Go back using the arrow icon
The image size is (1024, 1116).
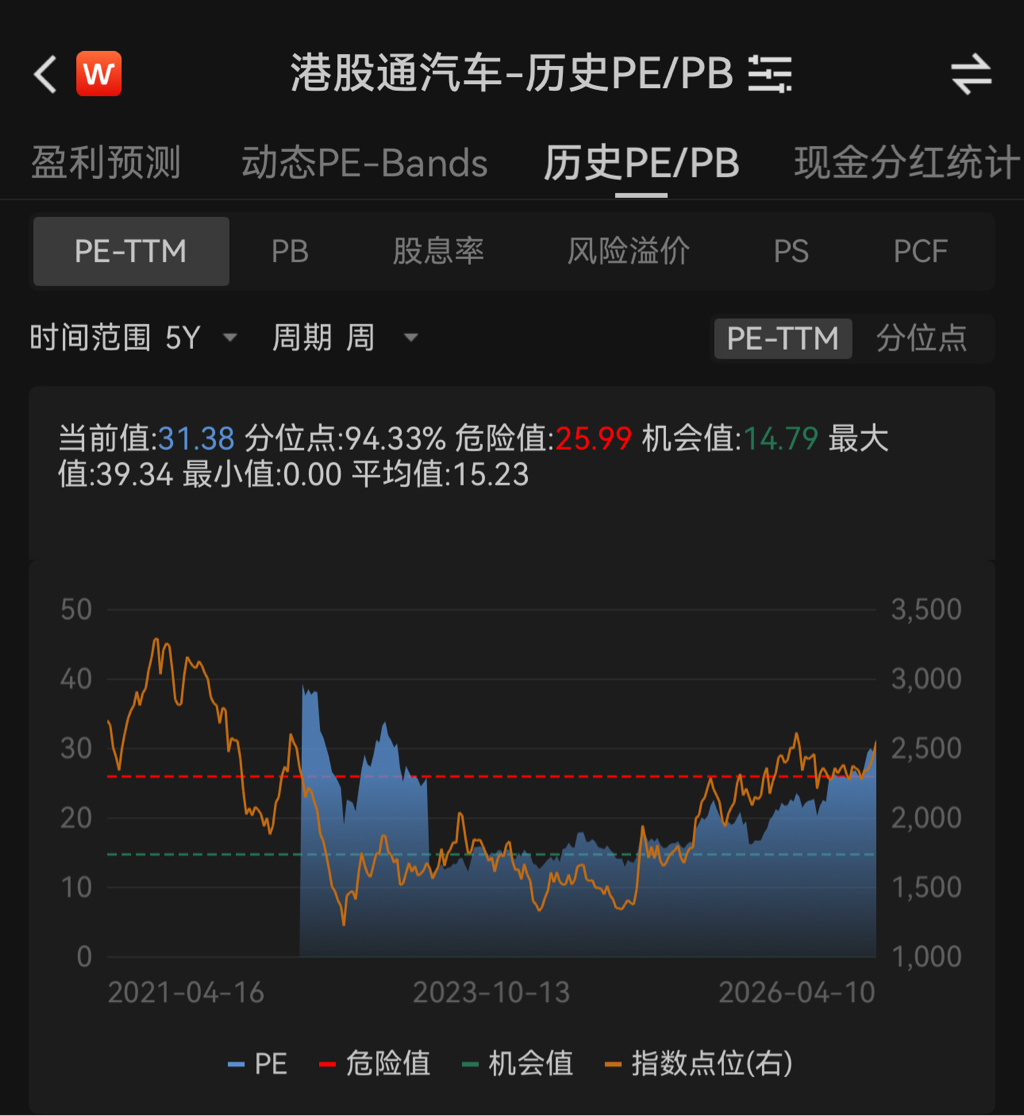pos(45,75)
